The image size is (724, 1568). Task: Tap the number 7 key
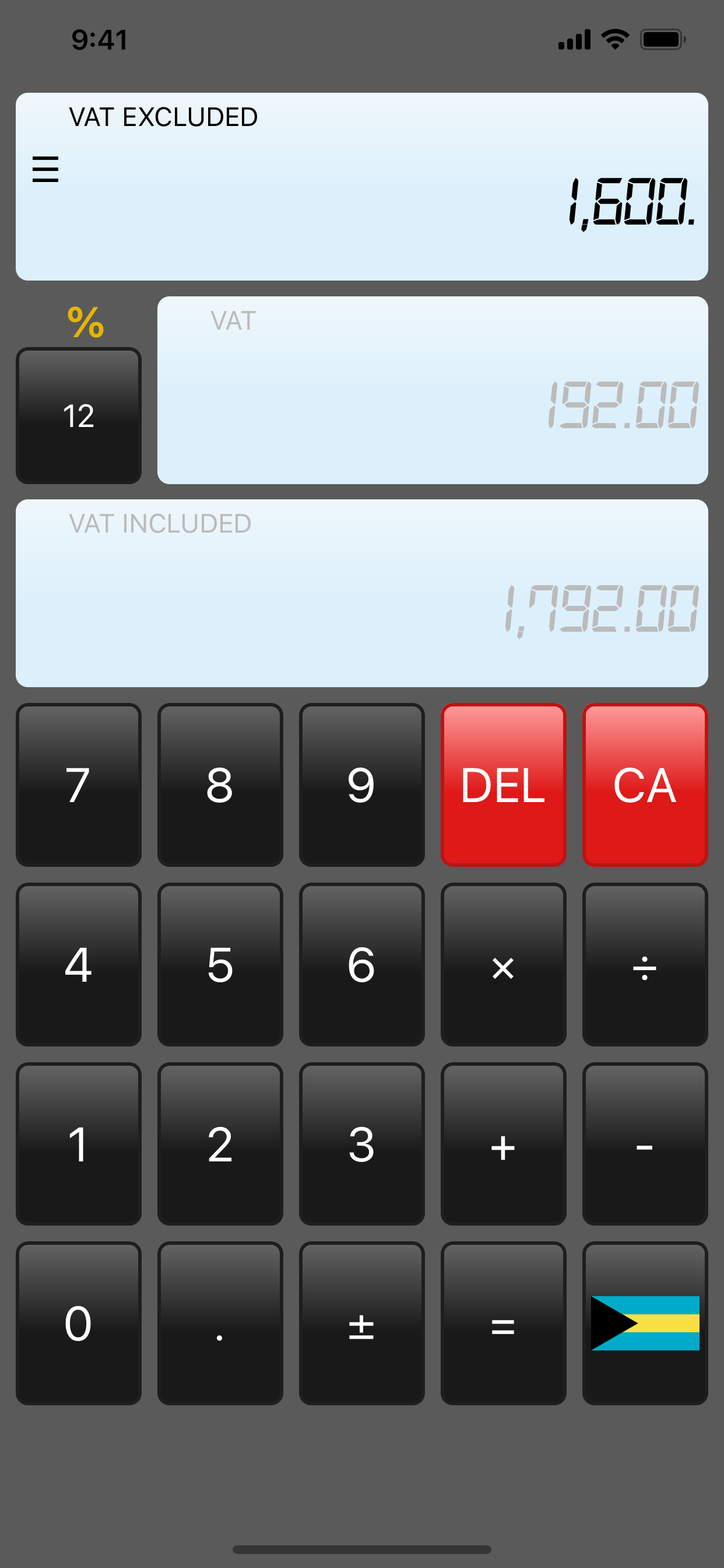pyautogui.click(x=79, y=787)
